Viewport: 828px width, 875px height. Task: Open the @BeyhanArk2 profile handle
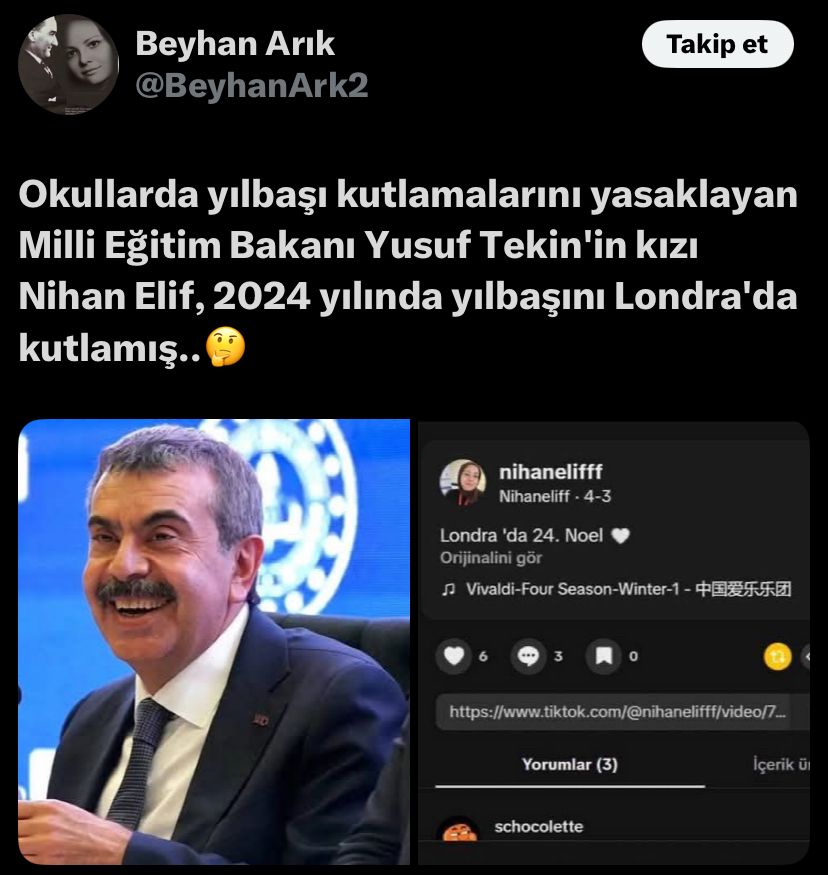(251, 86)
